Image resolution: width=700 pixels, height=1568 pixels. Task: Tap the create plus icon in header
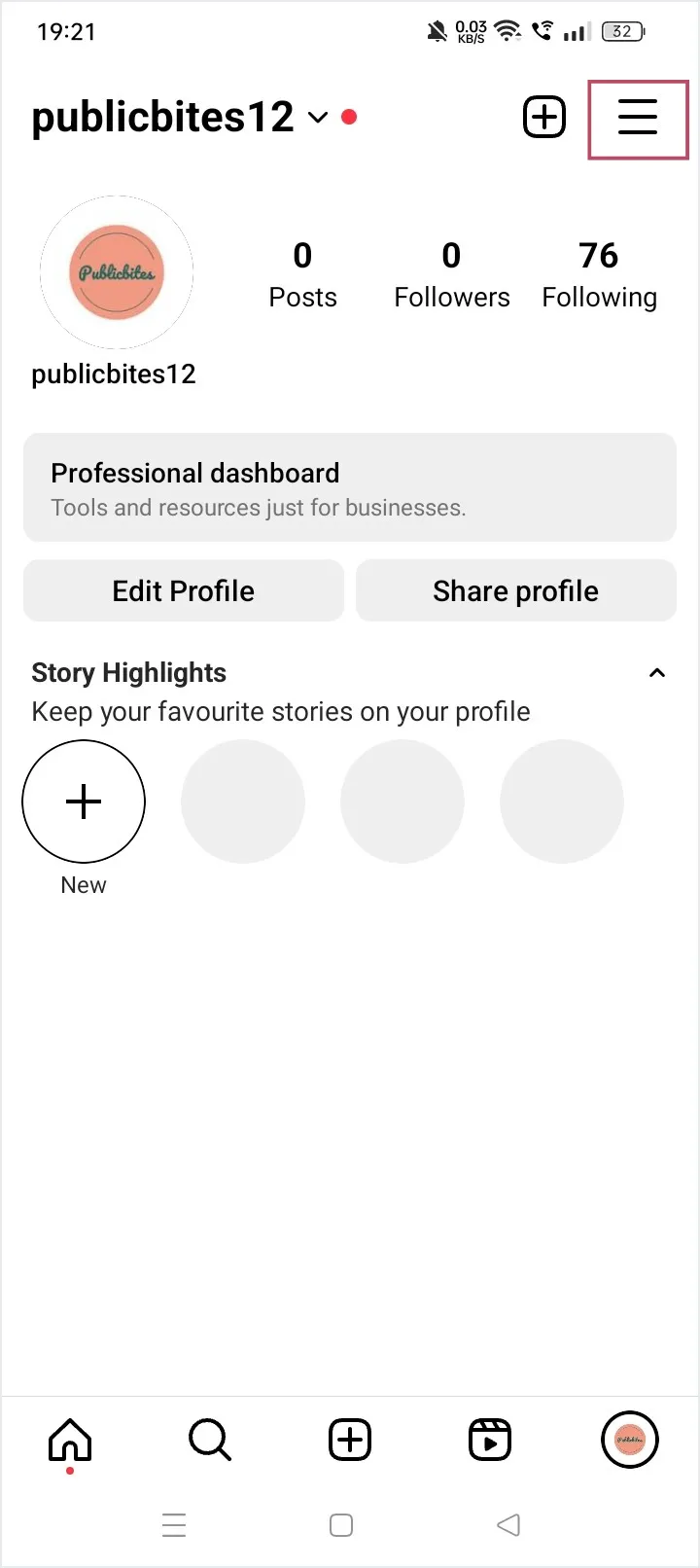[544, 118]
